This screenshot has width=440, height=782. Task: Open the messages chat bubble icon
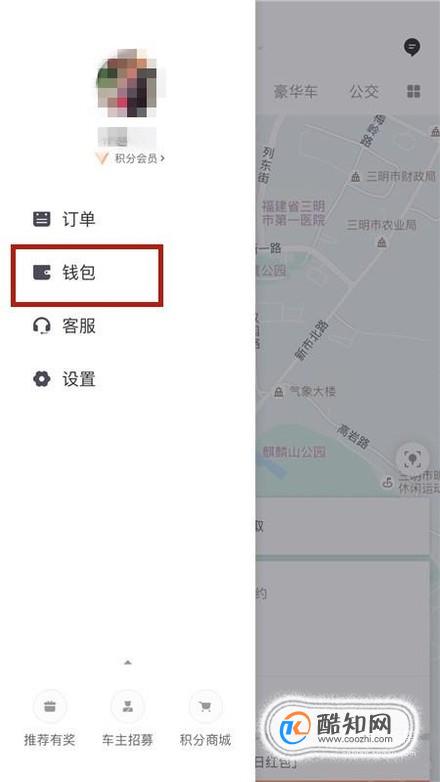pos(412,47)
